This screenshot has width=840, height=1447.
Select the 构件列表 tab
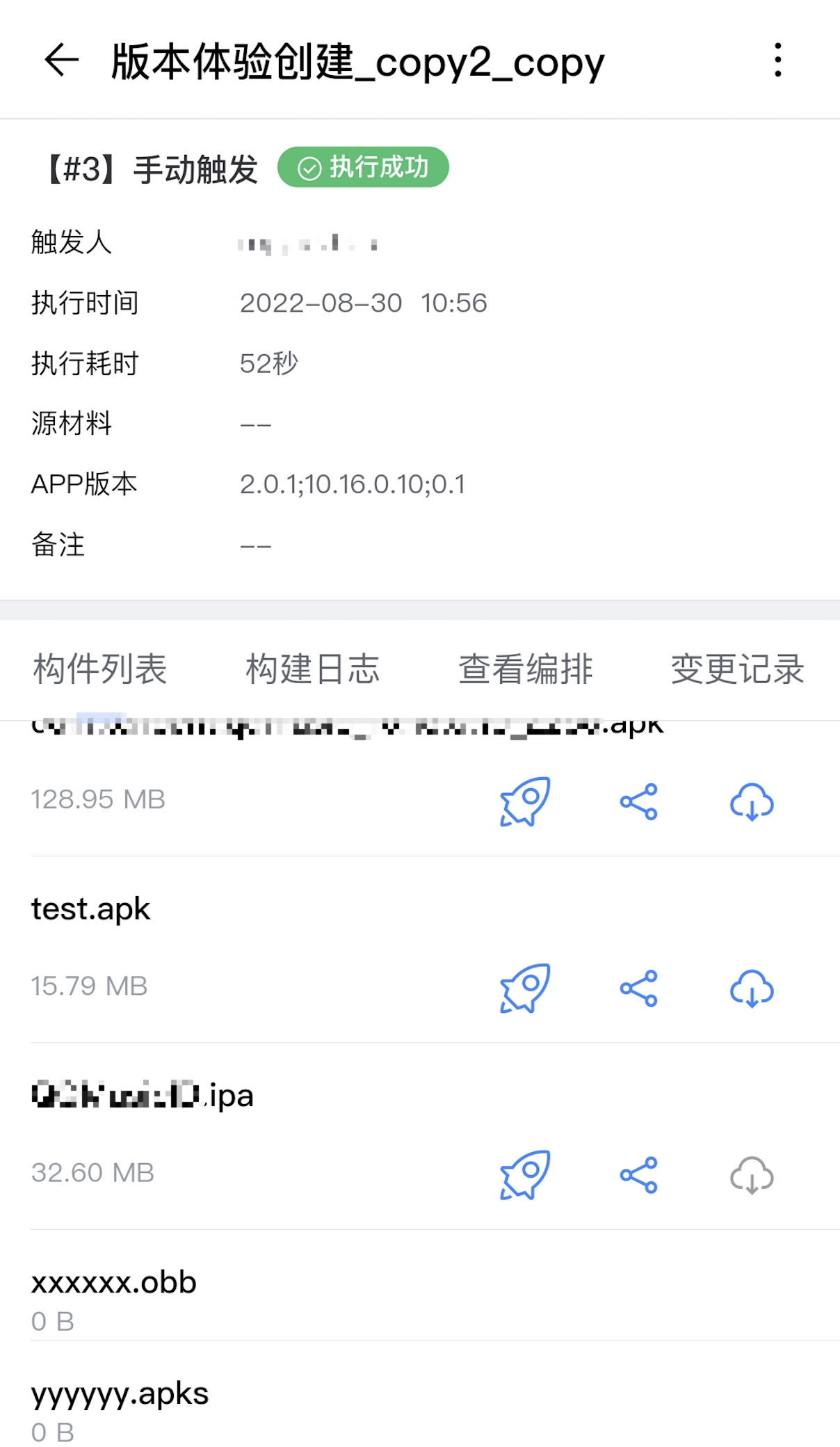(99, 668)
